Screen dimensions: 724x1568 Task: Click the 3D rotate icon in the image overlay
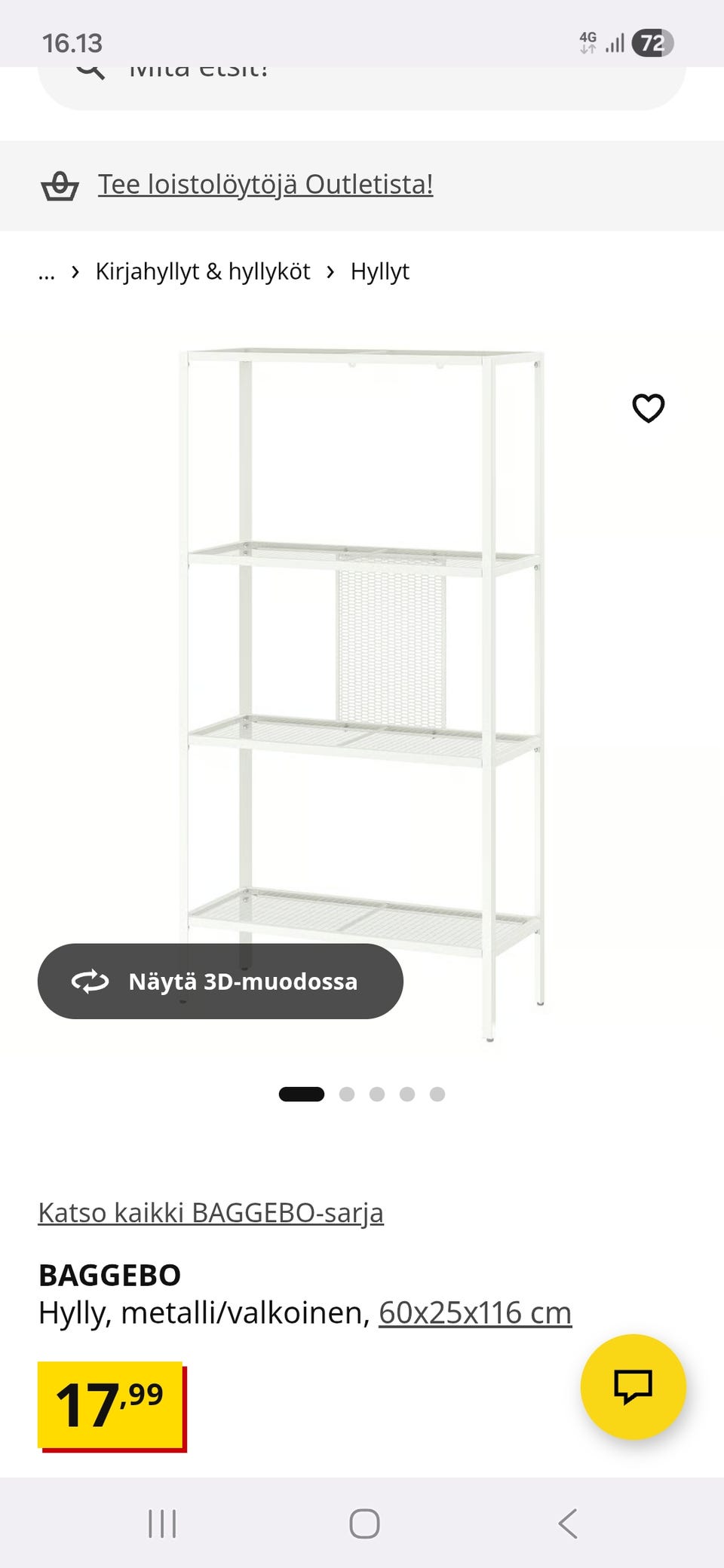pyautogui.click(x=88, y=982)
